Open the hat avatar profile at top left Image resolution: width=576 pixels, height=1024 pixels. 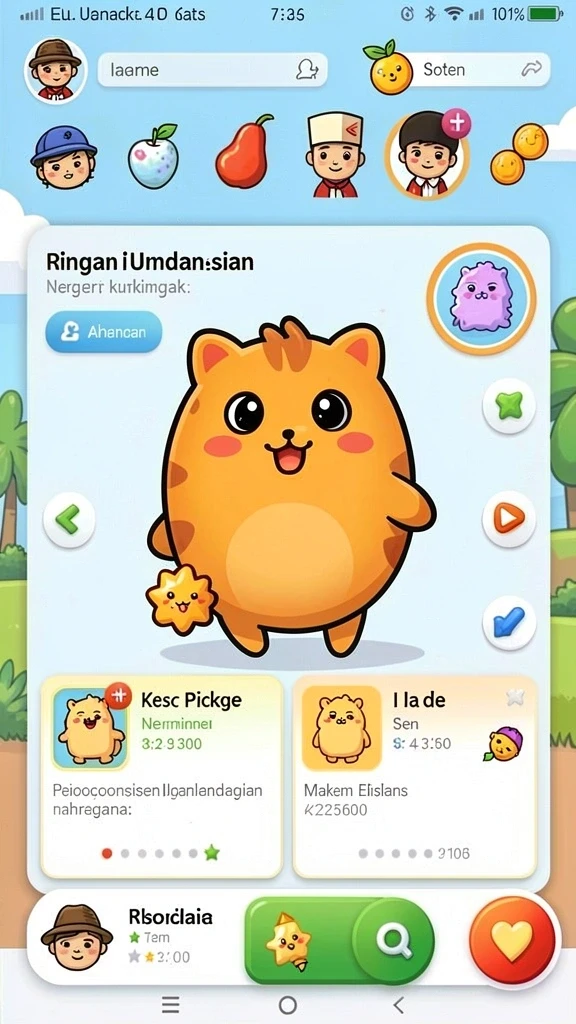[x=56, y=71]
